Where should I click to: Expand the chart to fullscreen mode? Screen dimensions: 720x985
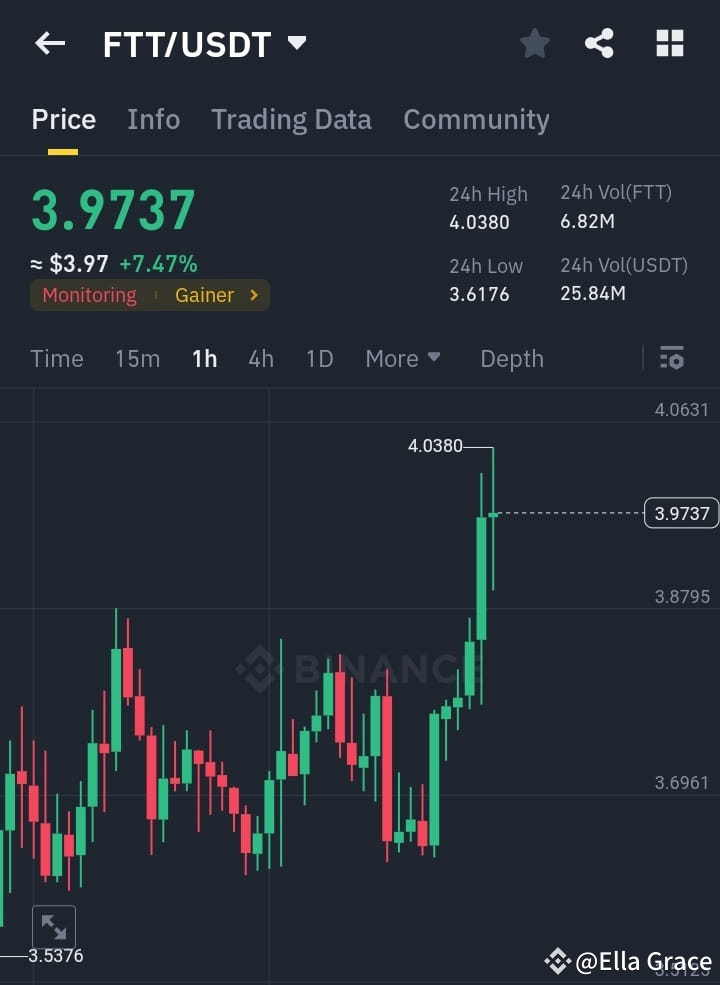54,925
